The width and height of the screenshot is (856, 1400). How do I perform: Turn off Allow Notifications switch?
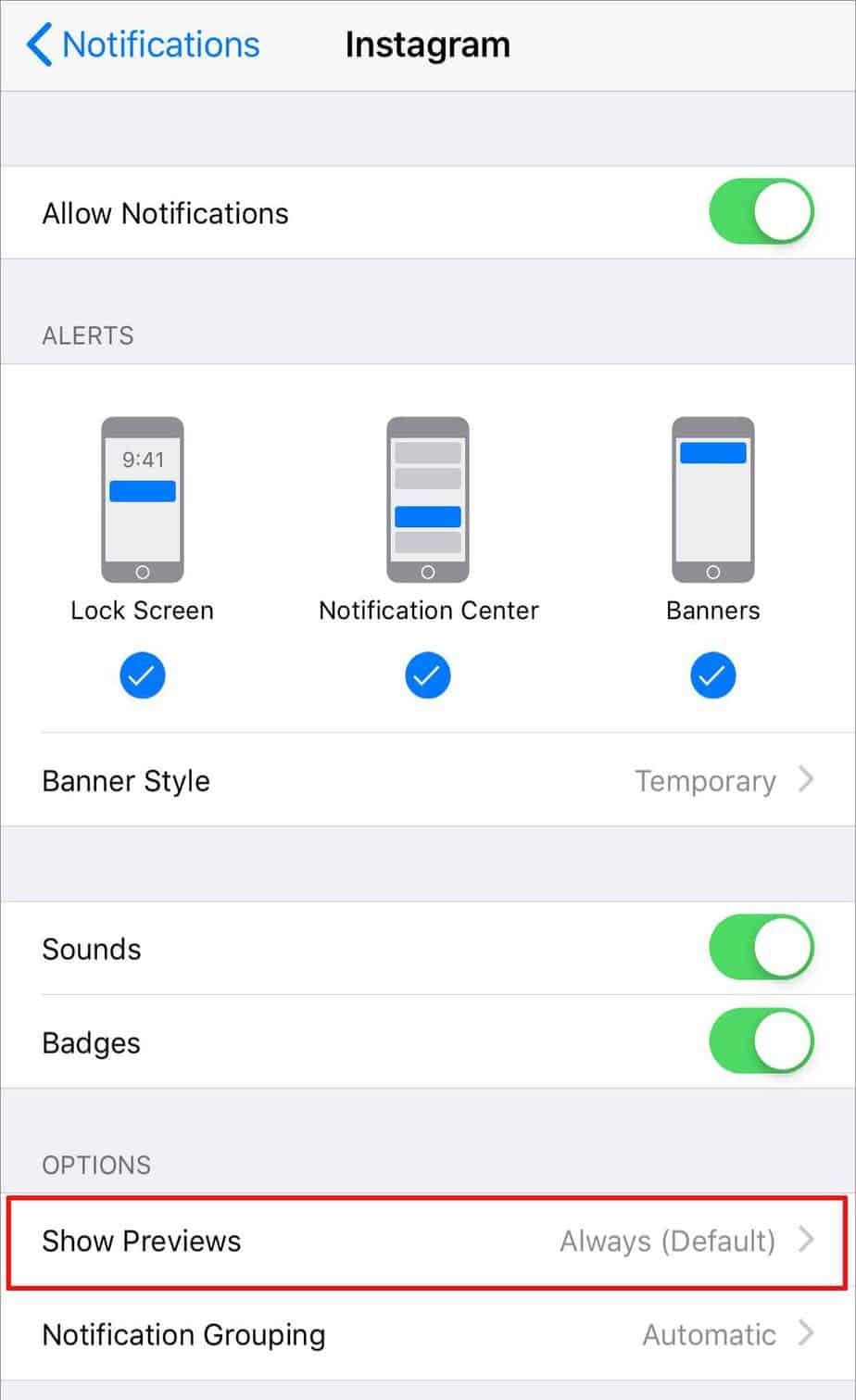[761, 212]
